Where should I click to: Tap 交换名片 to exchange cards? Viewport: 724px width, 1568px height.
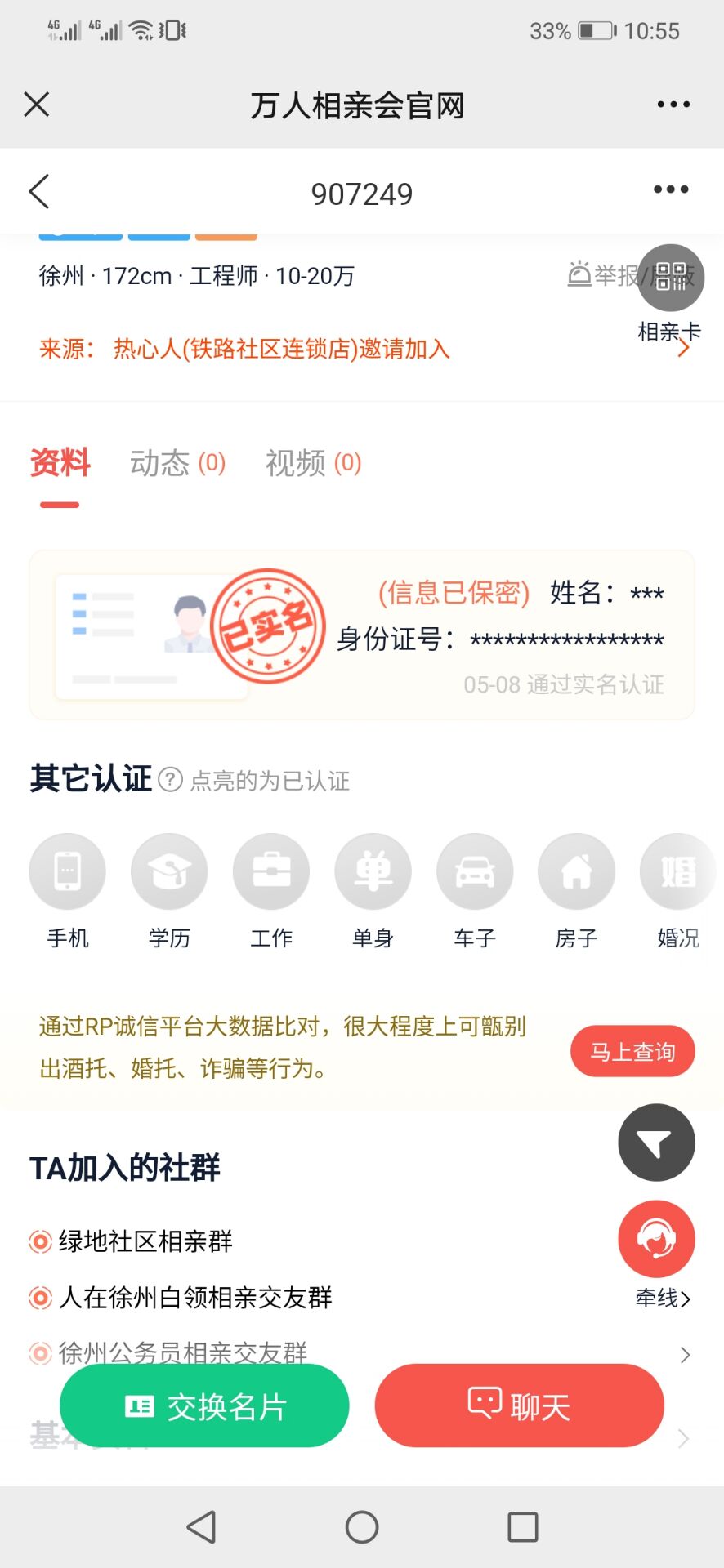point(204,1406)
